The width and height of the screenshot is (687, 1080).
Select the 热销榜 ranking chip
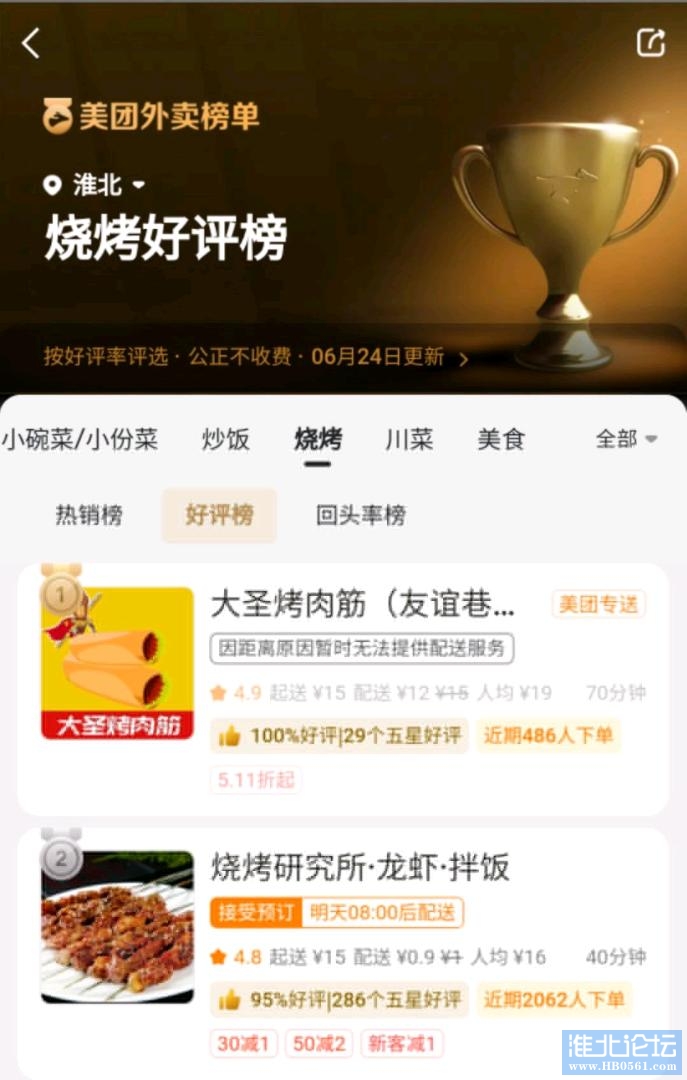pos(89,516)
